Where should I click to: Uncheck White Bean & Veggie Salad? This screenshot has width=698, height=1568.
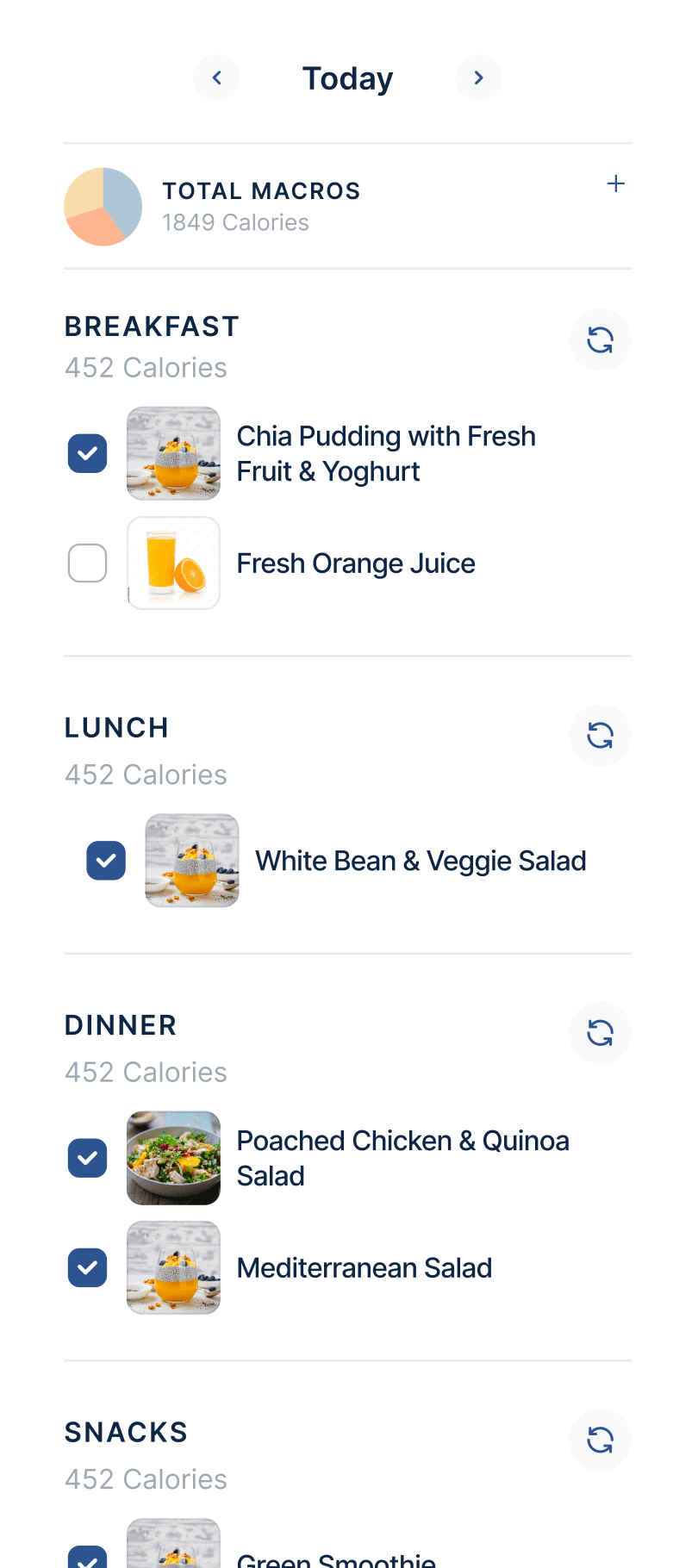click(x=106, y=861)
